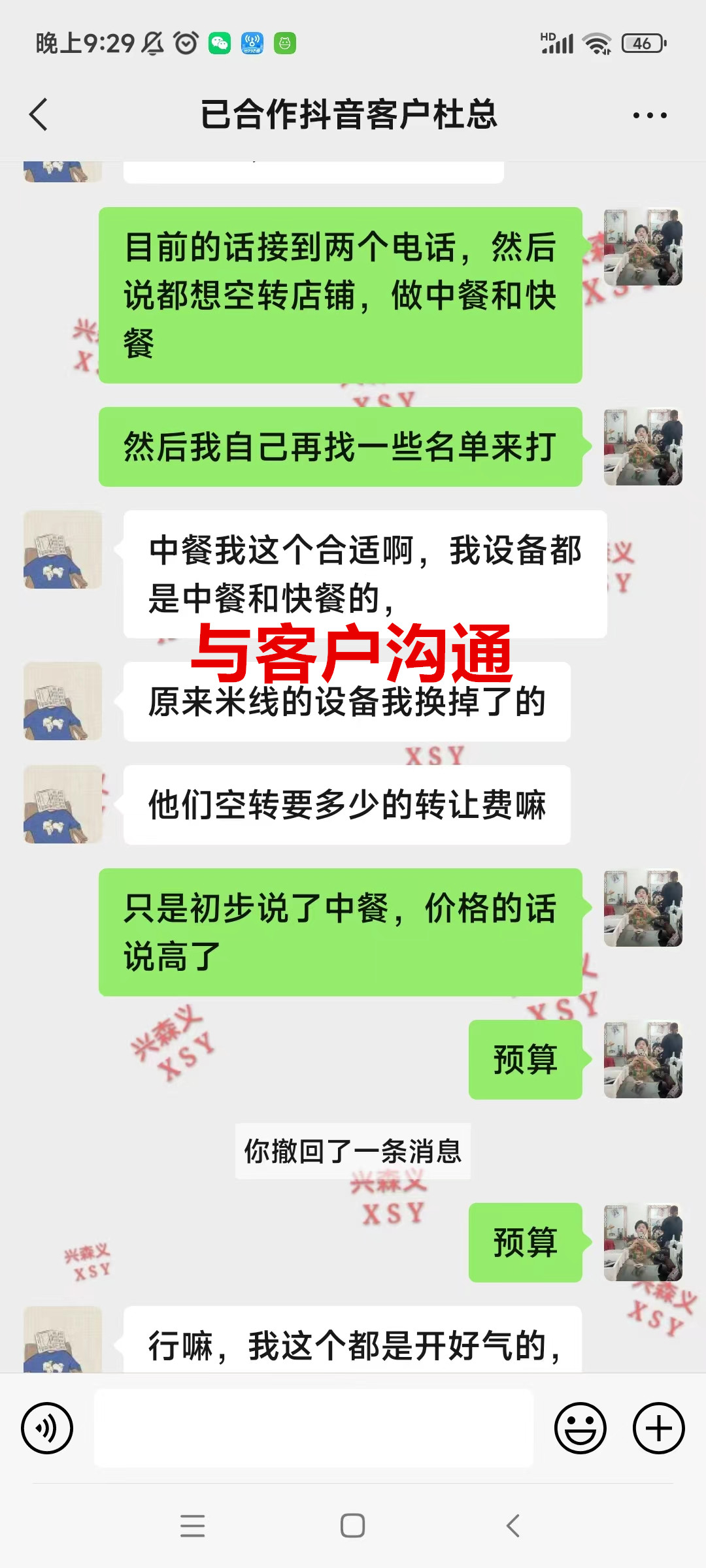This screenshot has height=1568, width=706.
Task: Open customer's avatar beside 他们空转要多少的转让费嘛
Action: pos(63,804)
